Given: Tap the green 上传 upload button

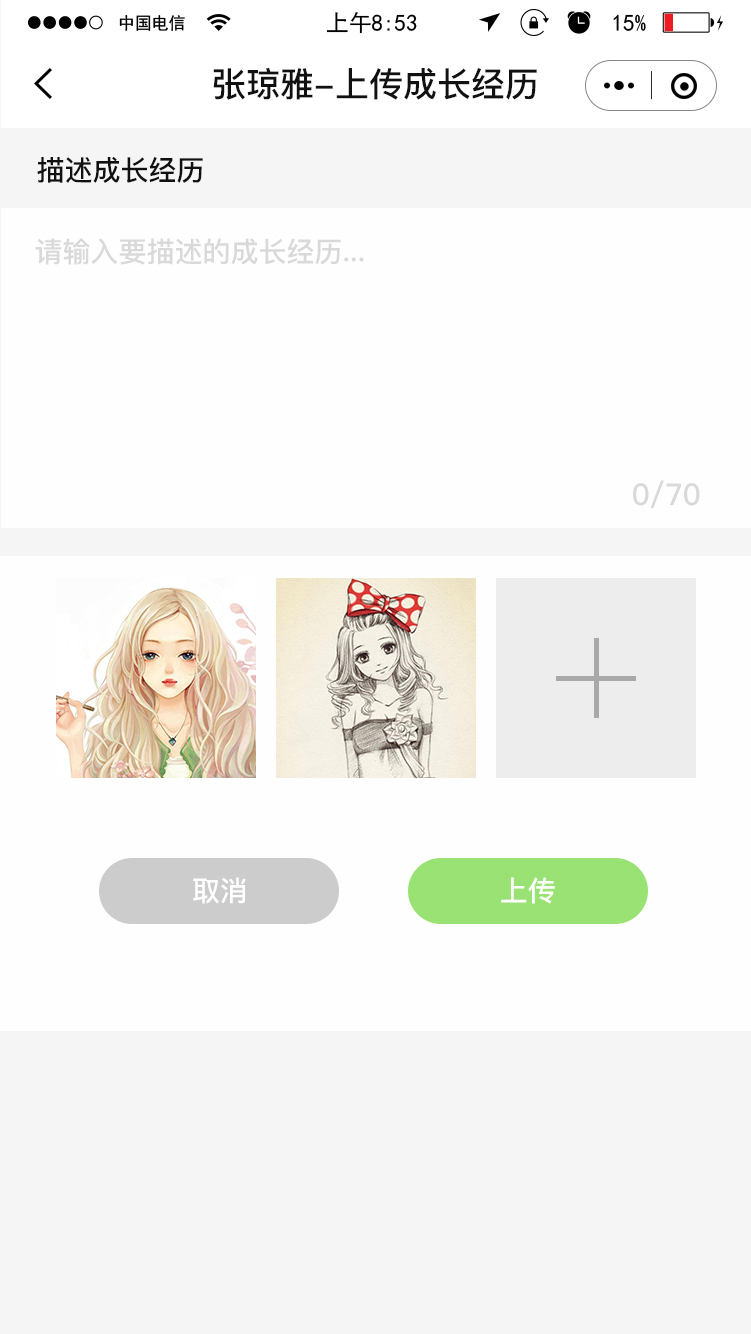Looking at the screenshot, I should click(x=528, y=891).
